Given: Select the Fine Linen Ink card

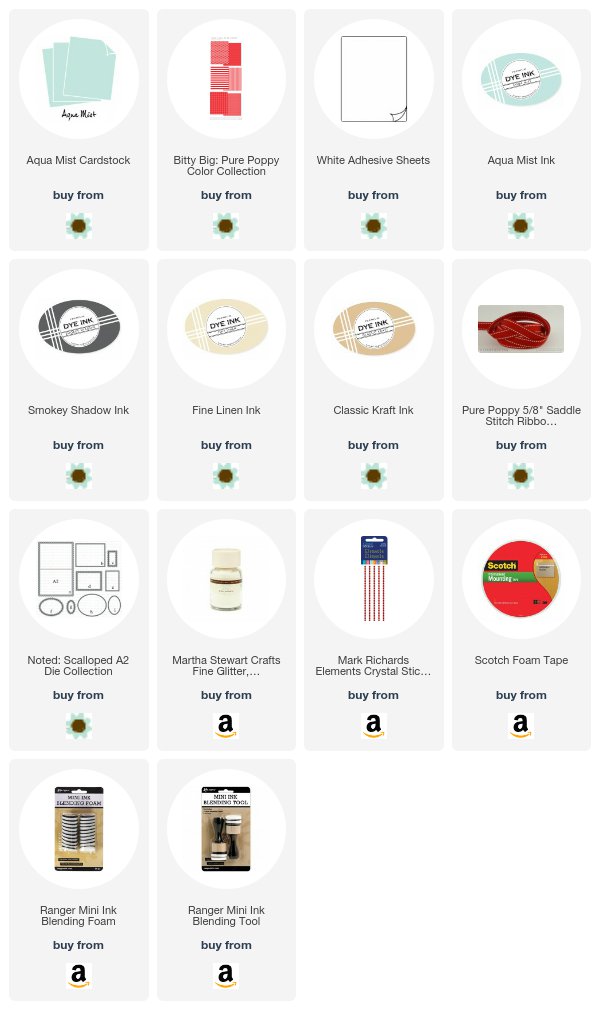Looking at the screenshot, I should coord(226,379).
